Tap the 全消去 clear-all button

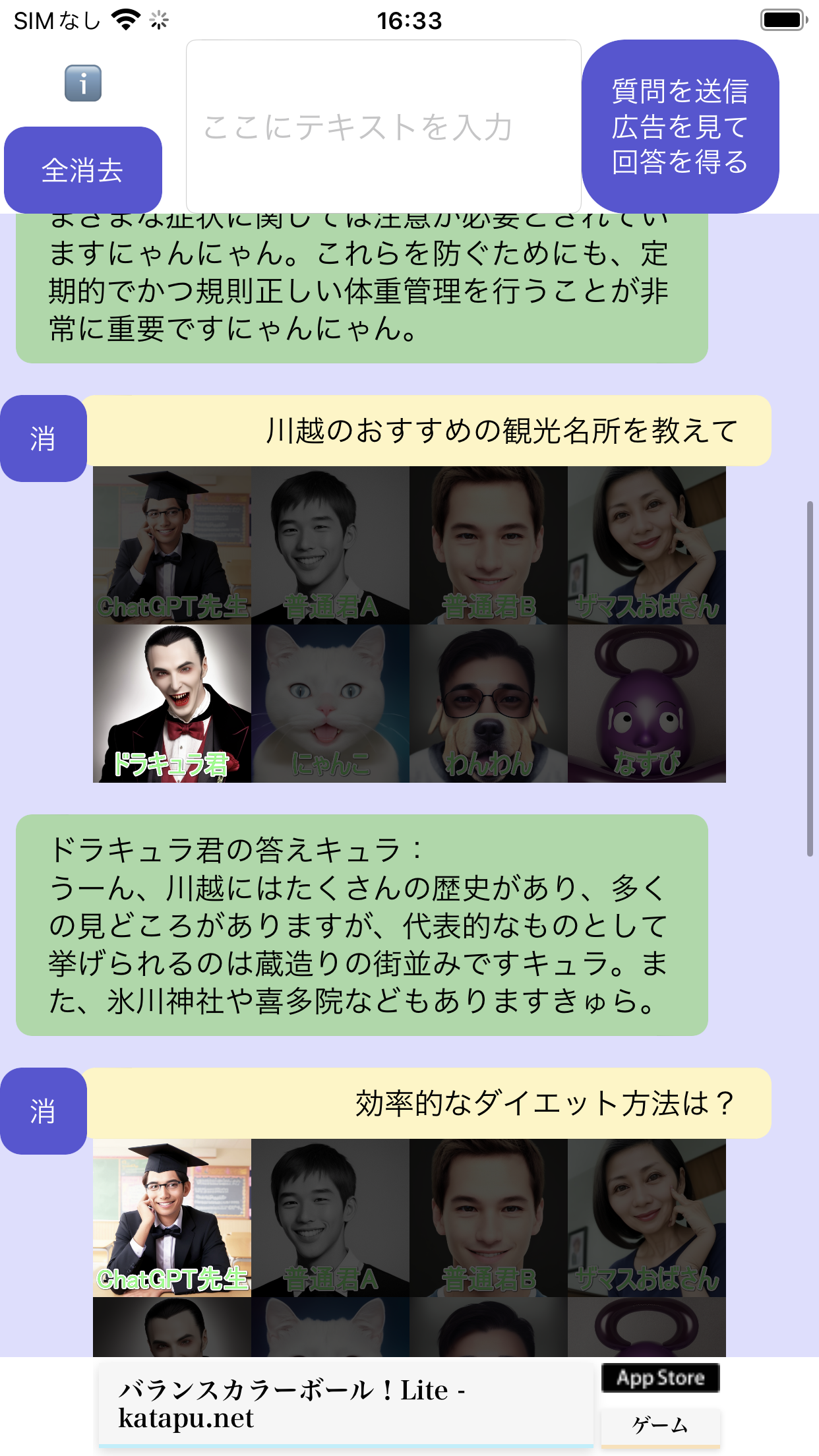tap(83, 170)
